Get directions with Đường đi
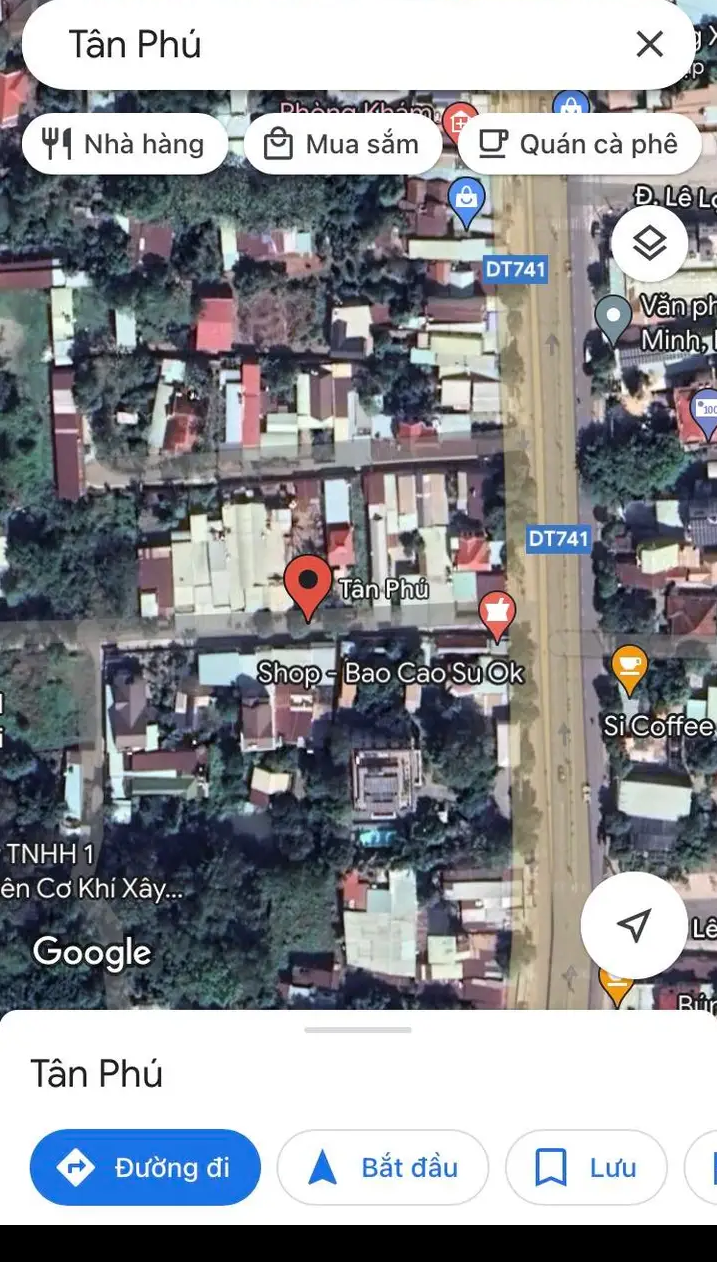The height and width of the screenshot is (1262, 717). point(145,1167)
